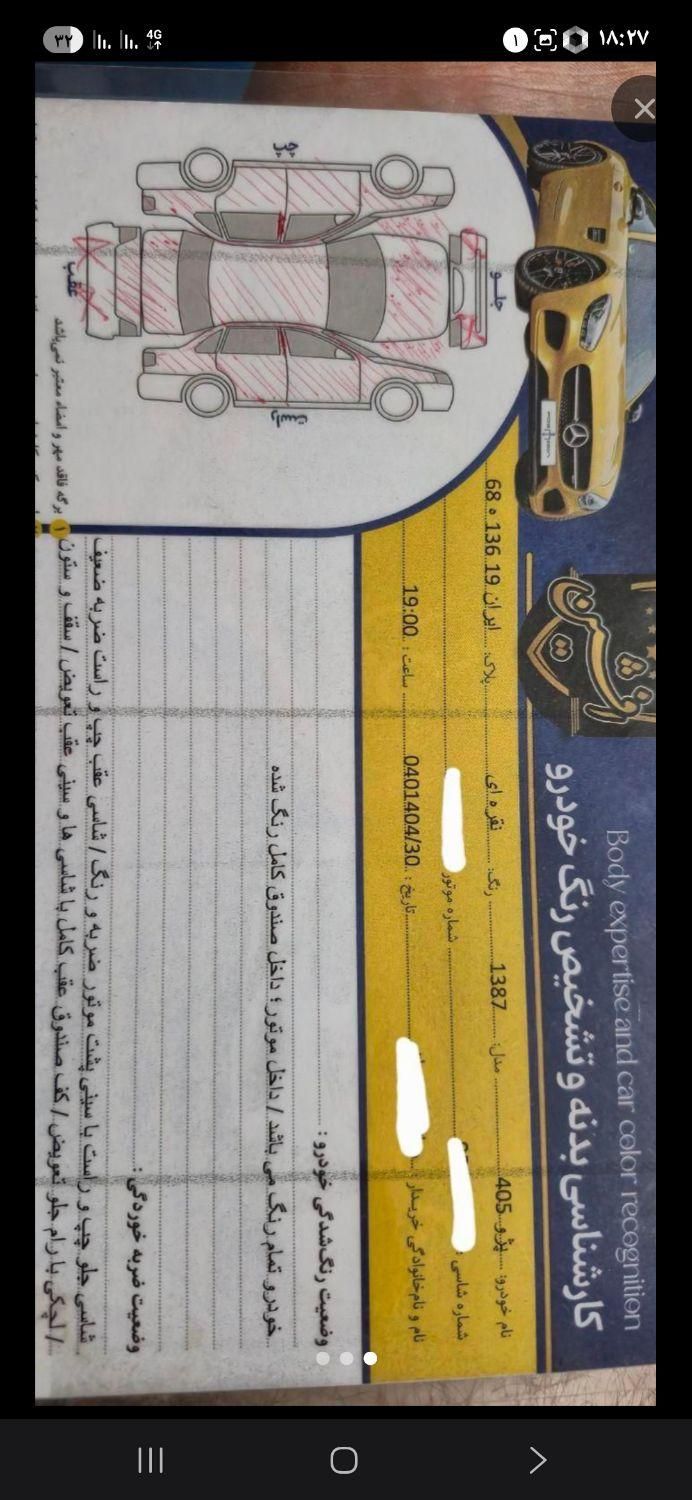Close the full-screen image viewer
Screen dimensions: 692x1500
click(x=643, y=109)
